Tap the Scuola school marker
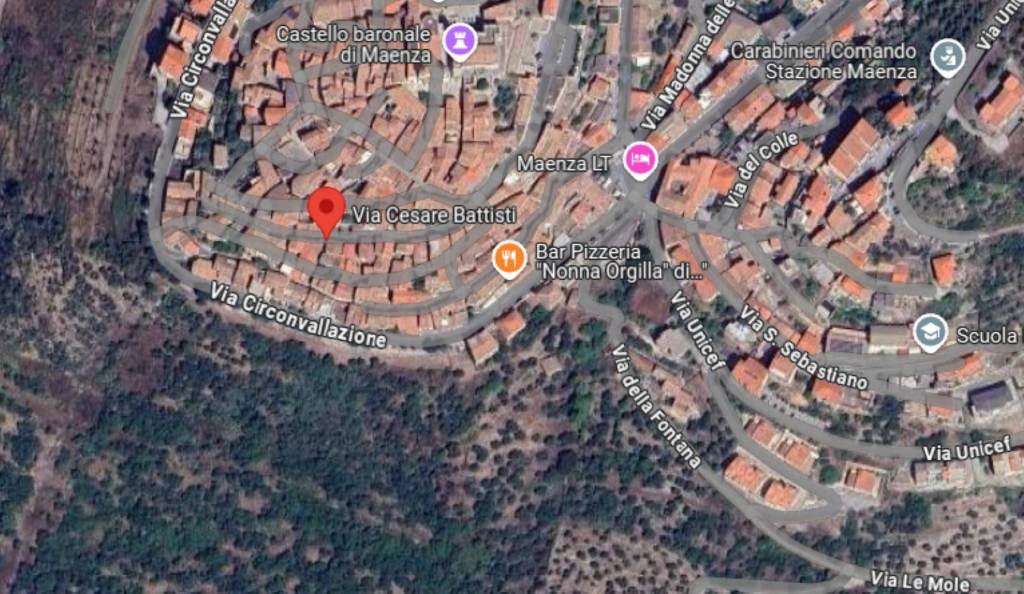This screenshot has height=594, width=1024. [x=930, y=333]
